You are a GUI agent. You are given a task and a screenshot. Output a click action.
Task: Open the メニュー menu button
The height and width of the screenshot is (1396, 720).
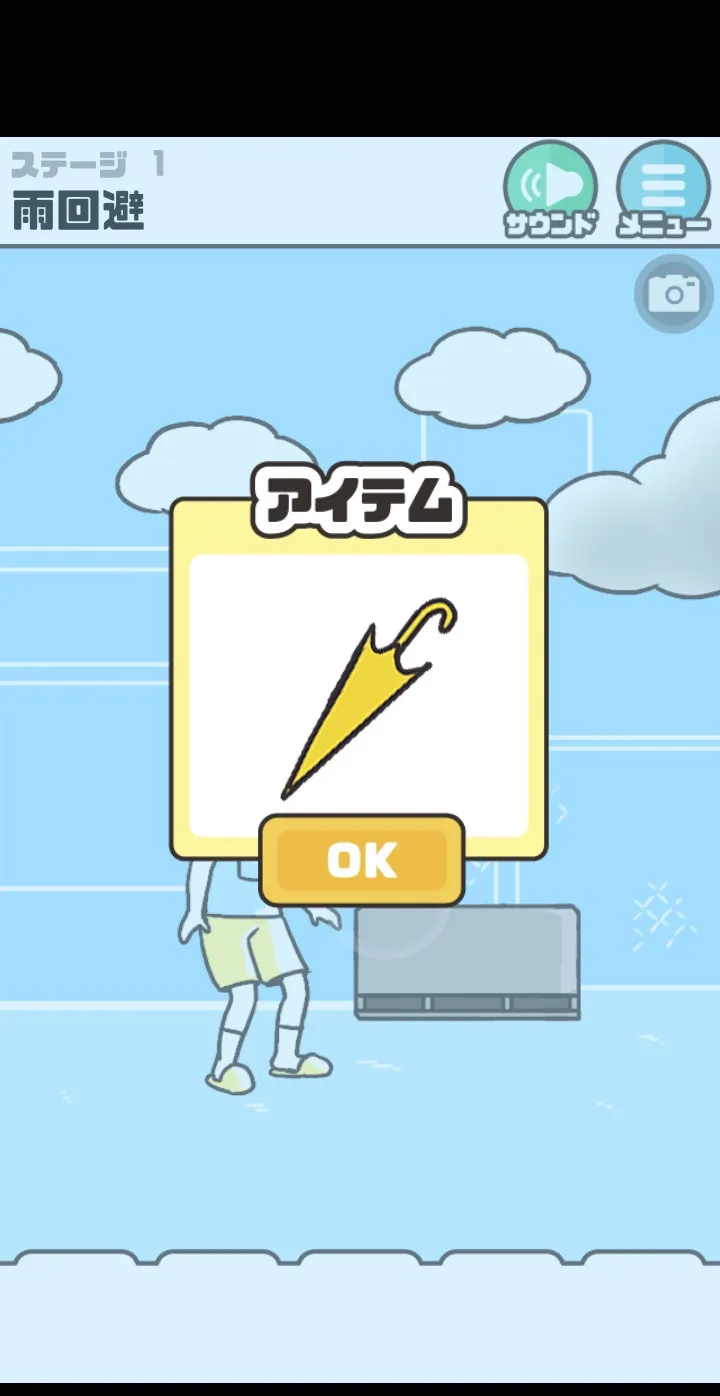coord(663,190)
